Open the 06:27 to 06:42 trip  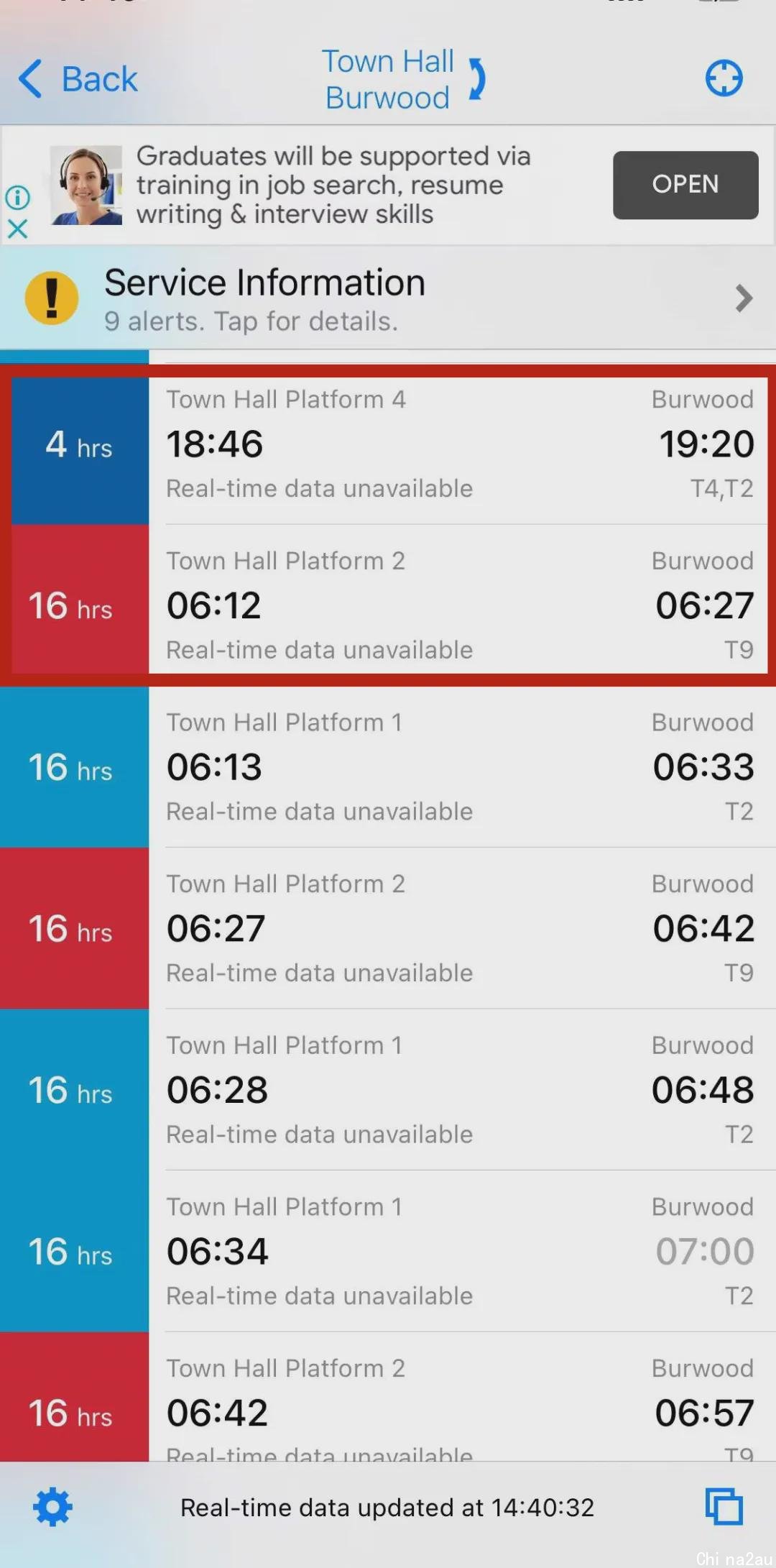[x=388, y=928]
